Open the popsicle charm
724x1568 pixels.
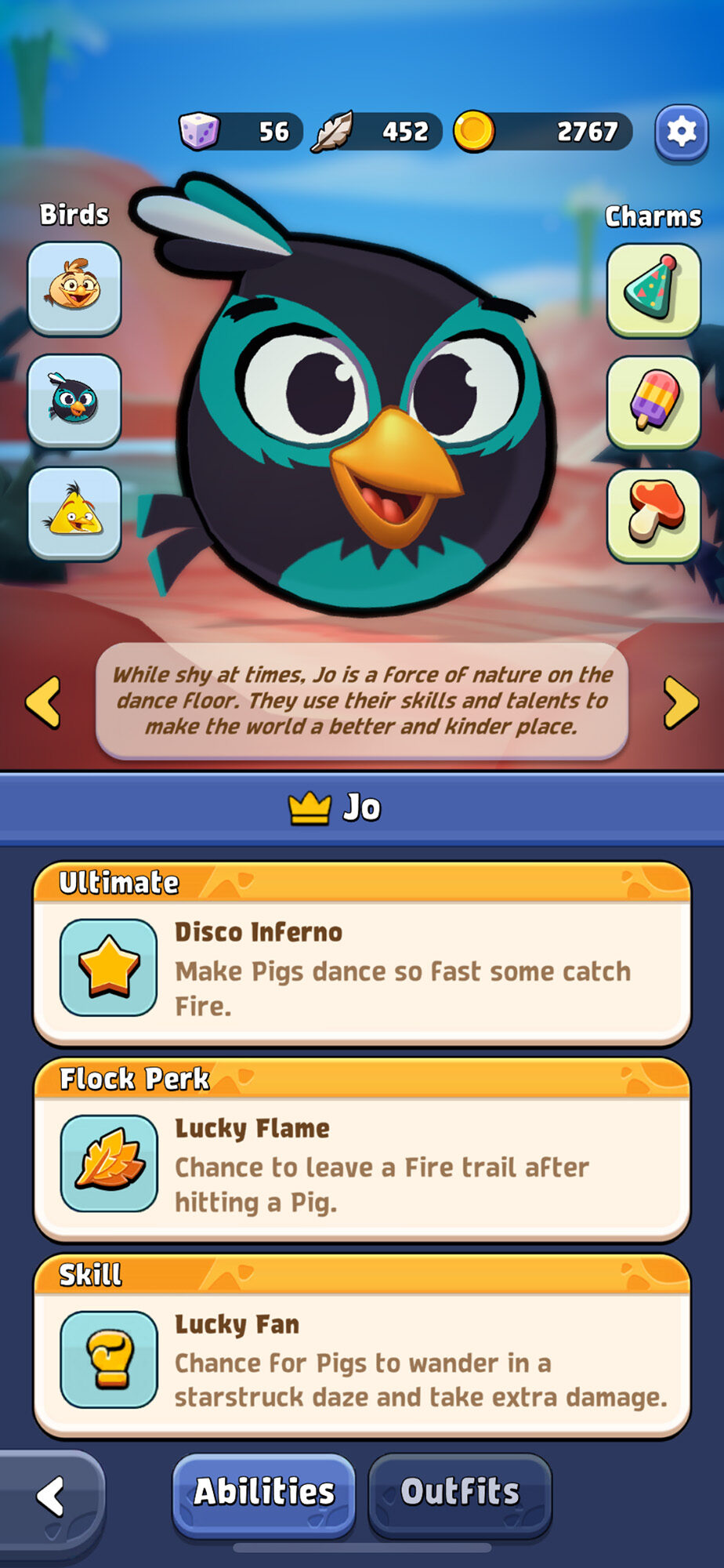click(653, 402)
